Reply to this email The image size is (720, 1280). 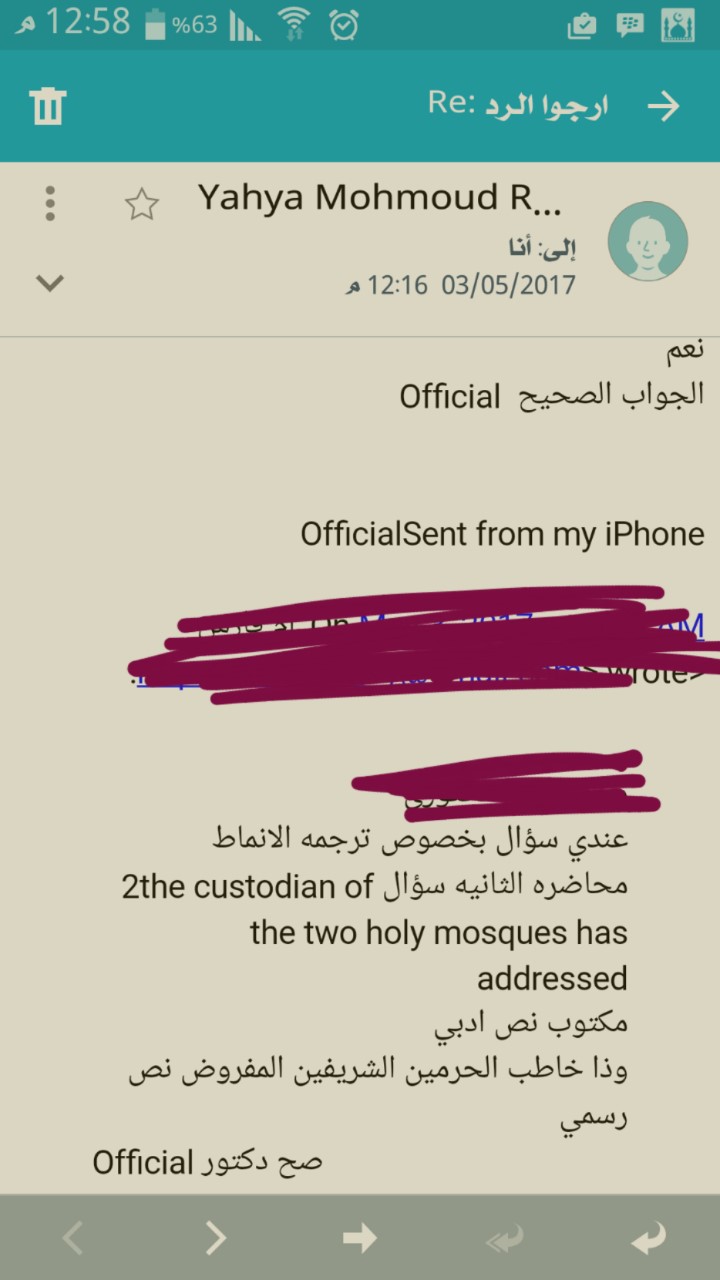(x=647, y=1240)
